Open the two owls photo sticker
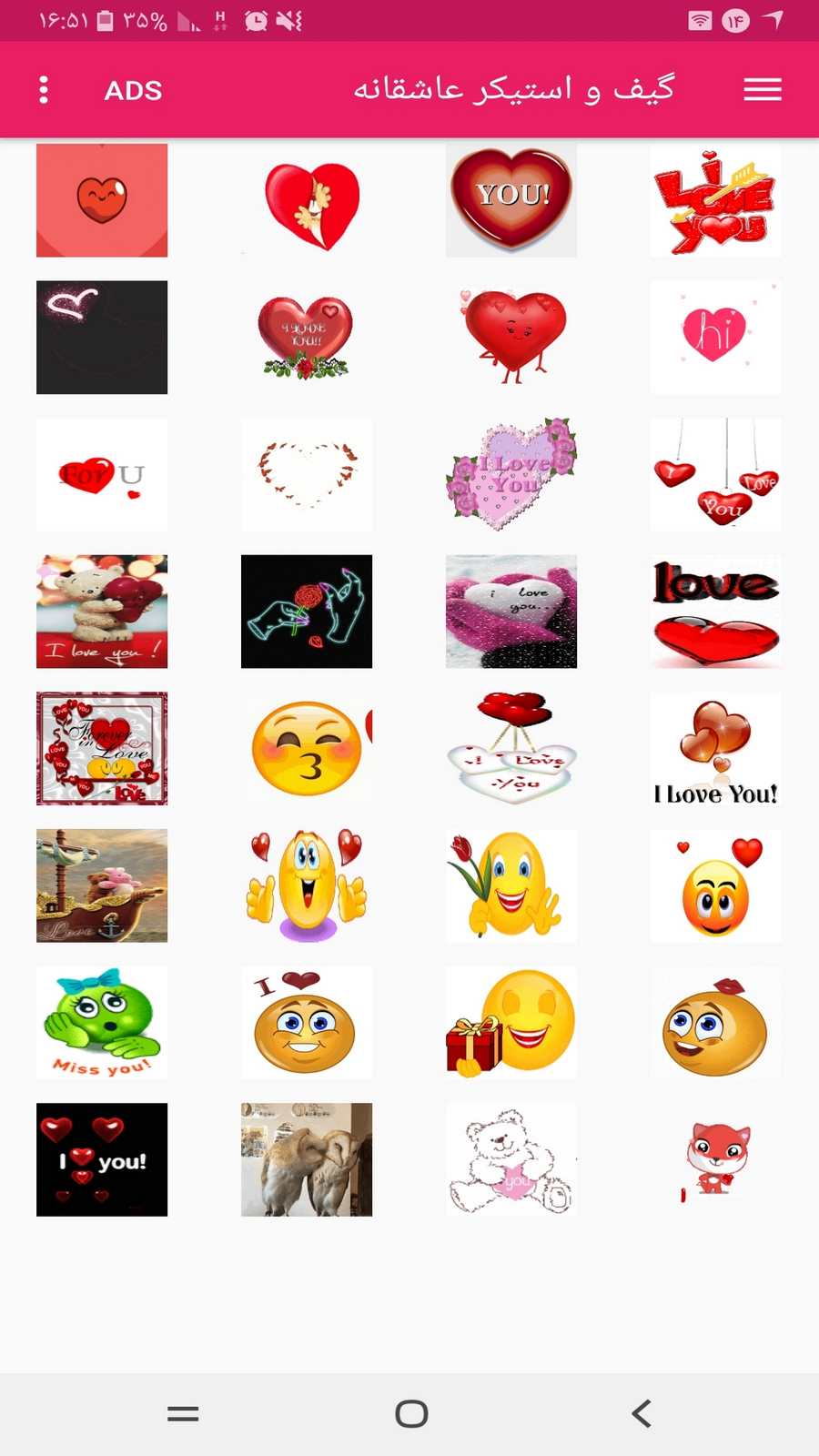The height and width of the screenshot is (1456, 819). coord(307,1159)
